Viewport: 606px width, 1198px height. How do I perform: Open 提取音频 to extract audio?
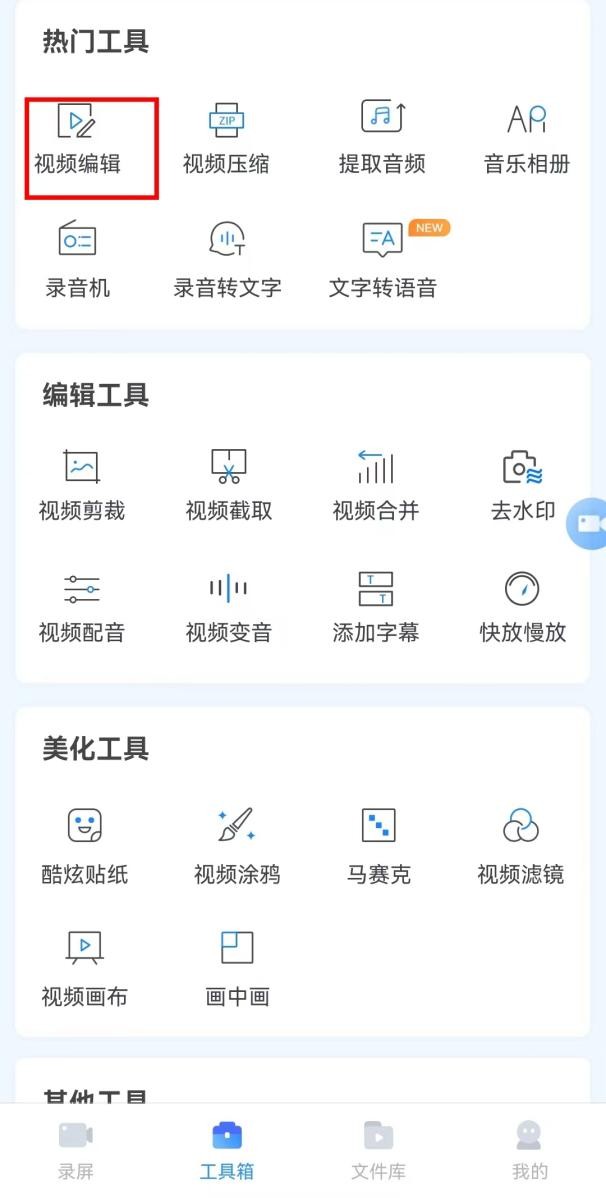coord(382,139)
